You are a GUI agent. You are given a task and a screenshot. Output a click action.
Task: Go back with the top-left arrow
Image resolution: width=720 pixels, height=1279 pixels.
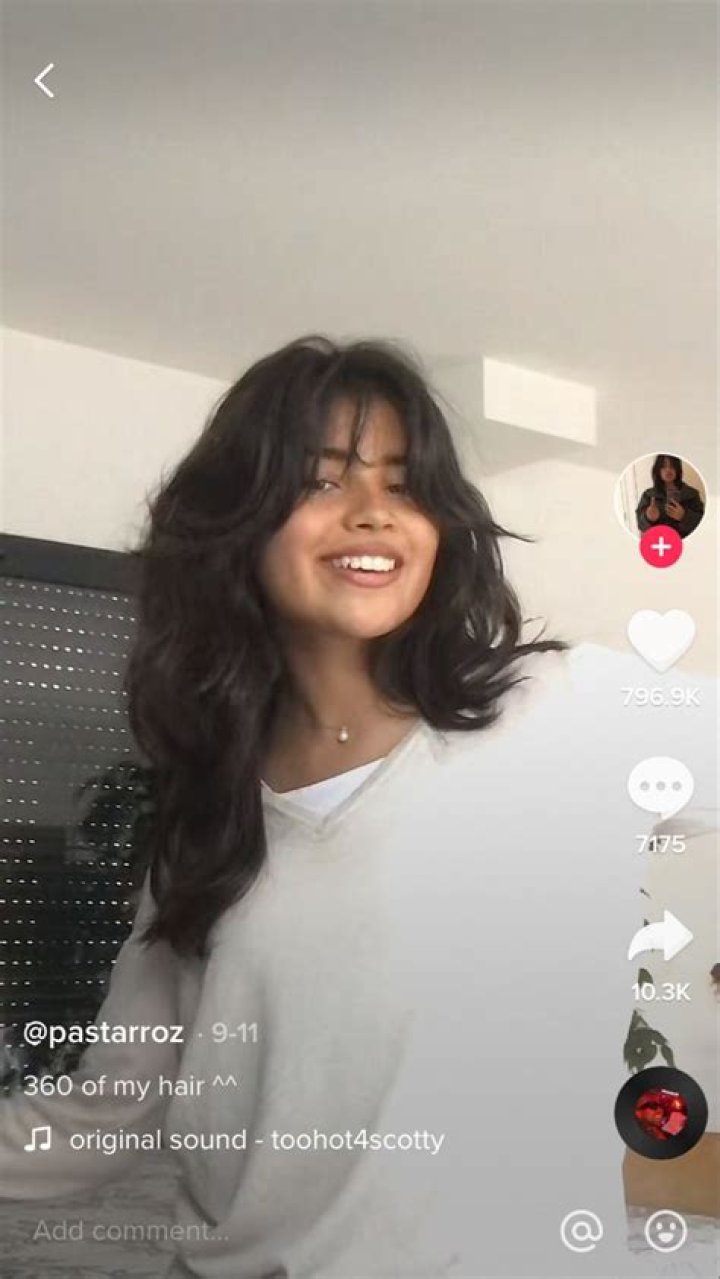44,80
